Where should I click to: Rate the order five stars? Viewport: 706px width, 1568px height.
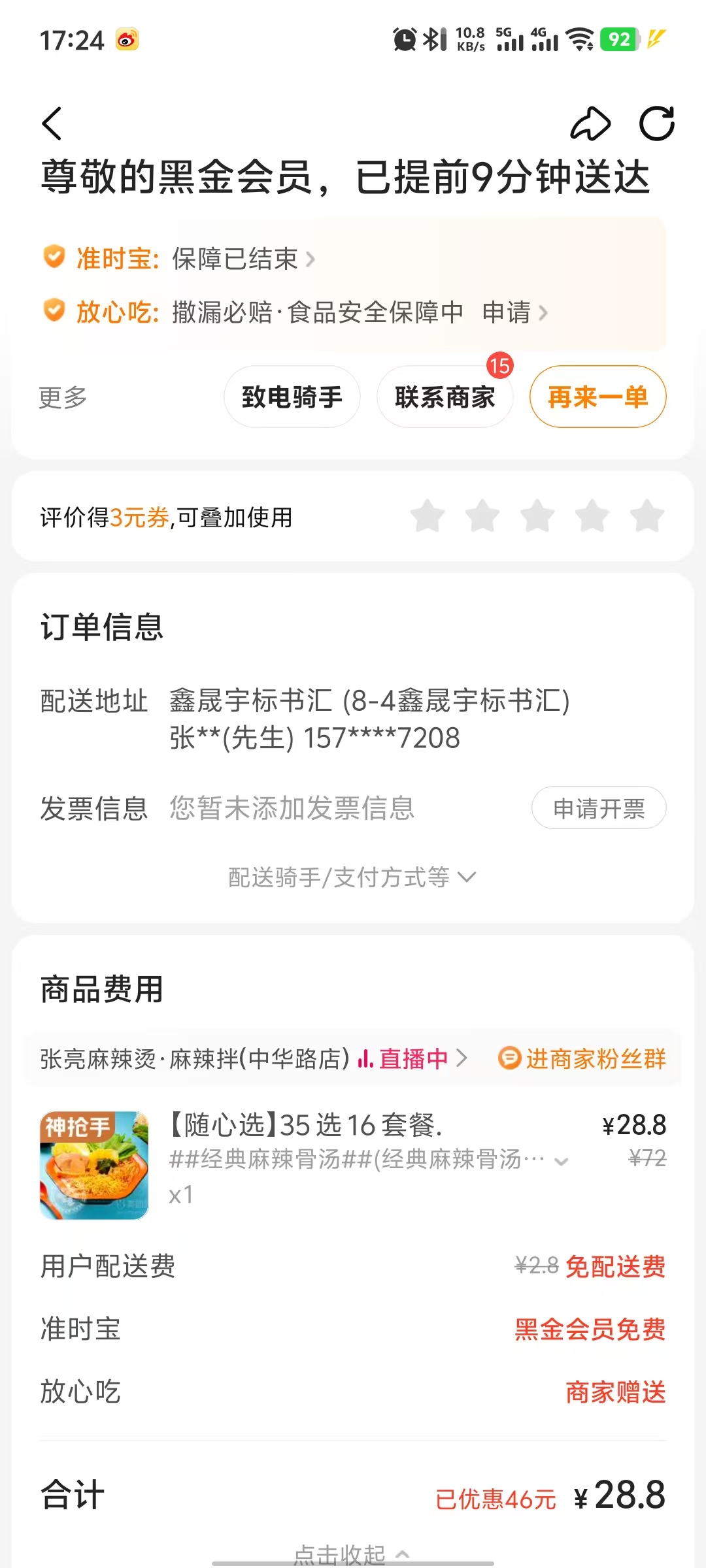(x=647, y=516)
